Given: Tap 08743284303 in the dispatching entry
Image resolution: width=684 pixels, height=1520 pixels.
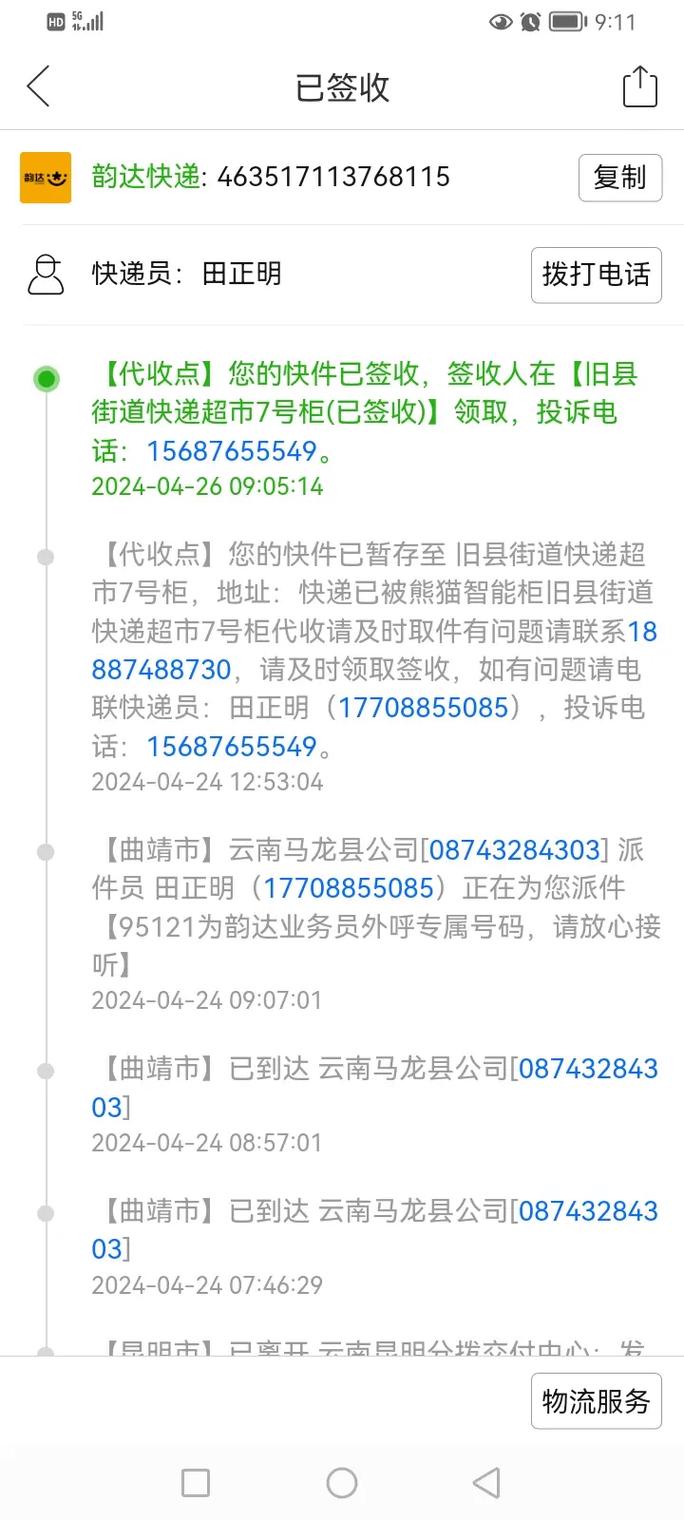Looking at the screenshot, I should (514, 850).
